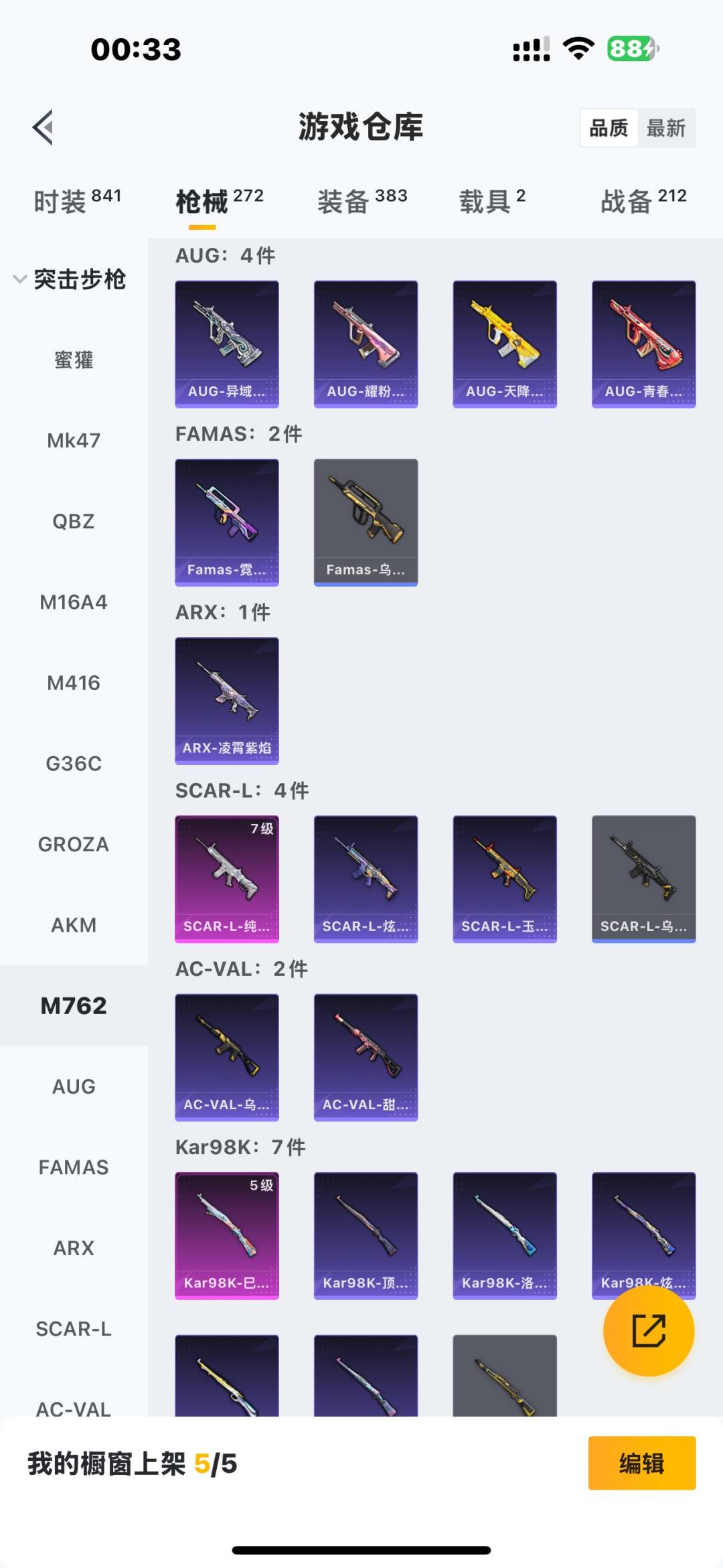Open the 战备 tab
This screenshot has width=723, height=1568.
point(643,200)
